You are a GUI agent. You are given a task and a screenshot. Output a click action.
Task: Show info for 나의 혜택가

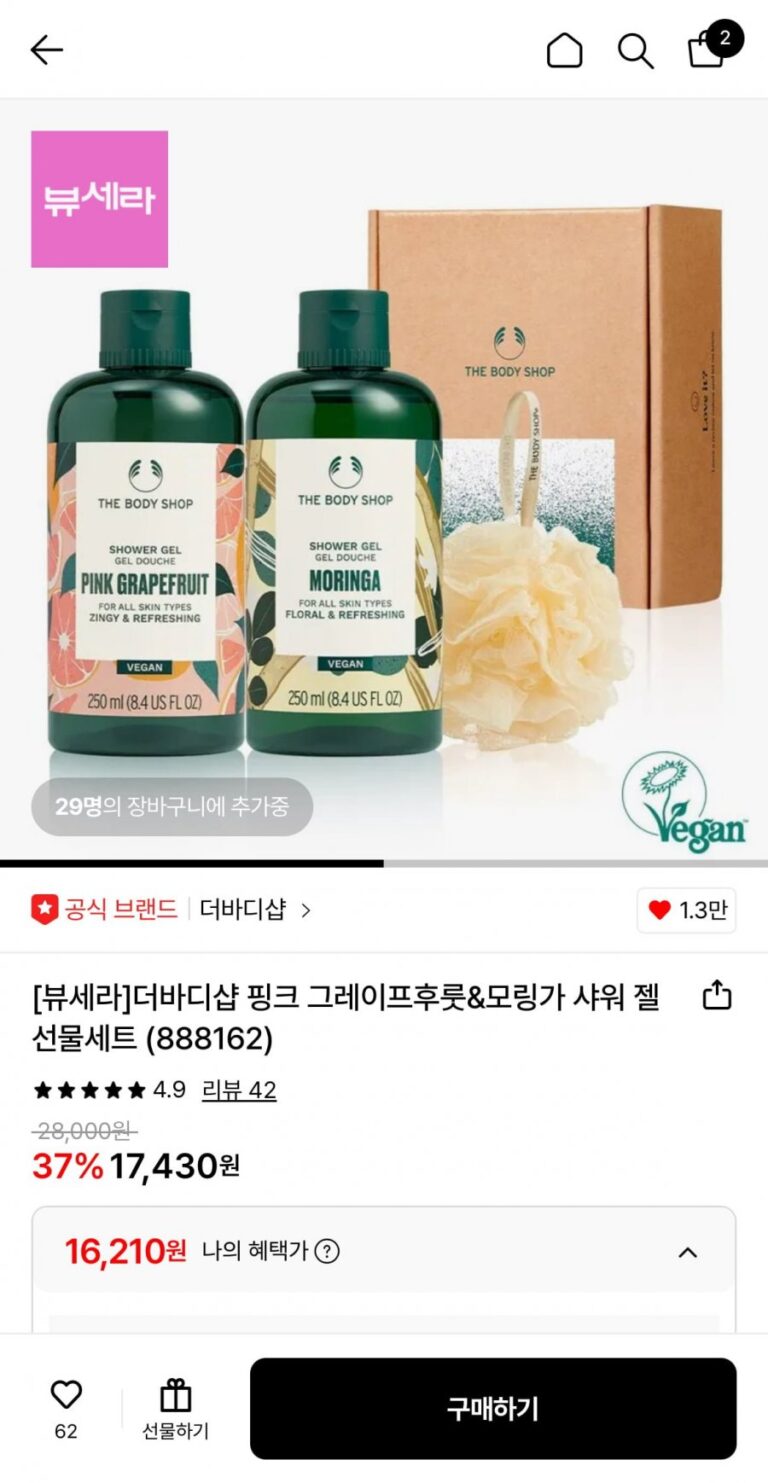point(327,1251)
